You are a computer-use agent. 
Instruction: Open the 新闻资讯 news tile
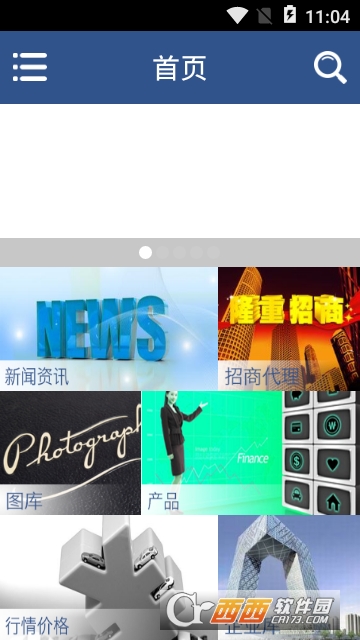click(x=109, y=329)
